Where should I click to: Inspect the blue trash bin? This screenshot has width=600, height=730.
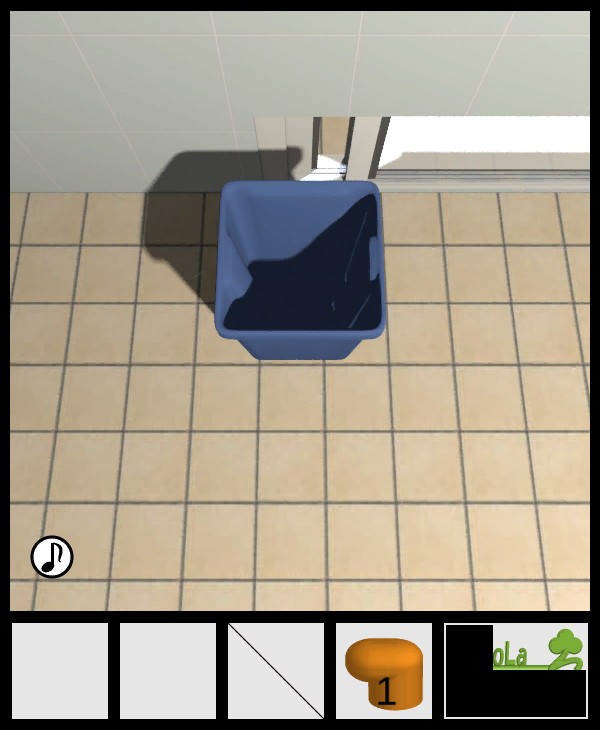click(299, 269)
